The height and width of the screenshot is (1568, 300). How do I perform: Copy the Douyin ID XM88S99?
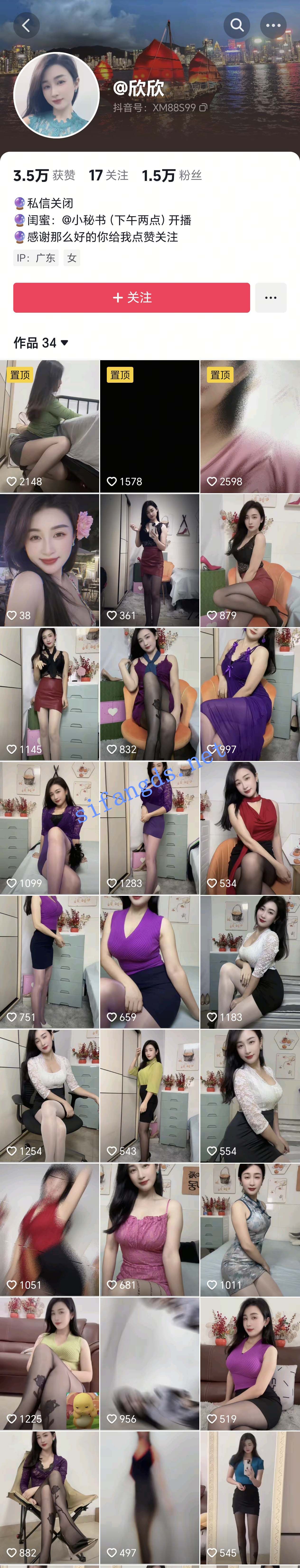203,108
